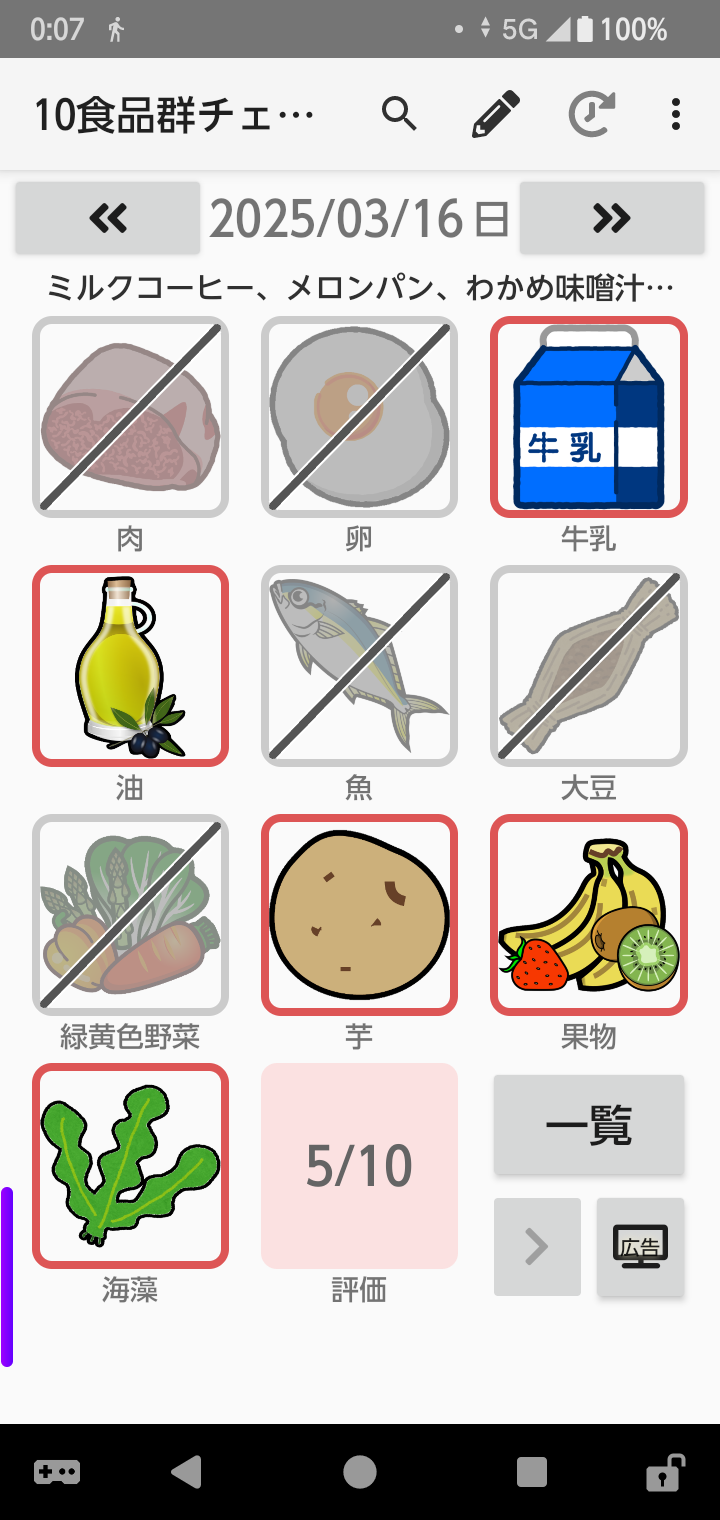This screenshot has width=720, height=1520.
Task: Select the 緑黄色野菜 vegetables tile
Action: [x=131, y=915]
